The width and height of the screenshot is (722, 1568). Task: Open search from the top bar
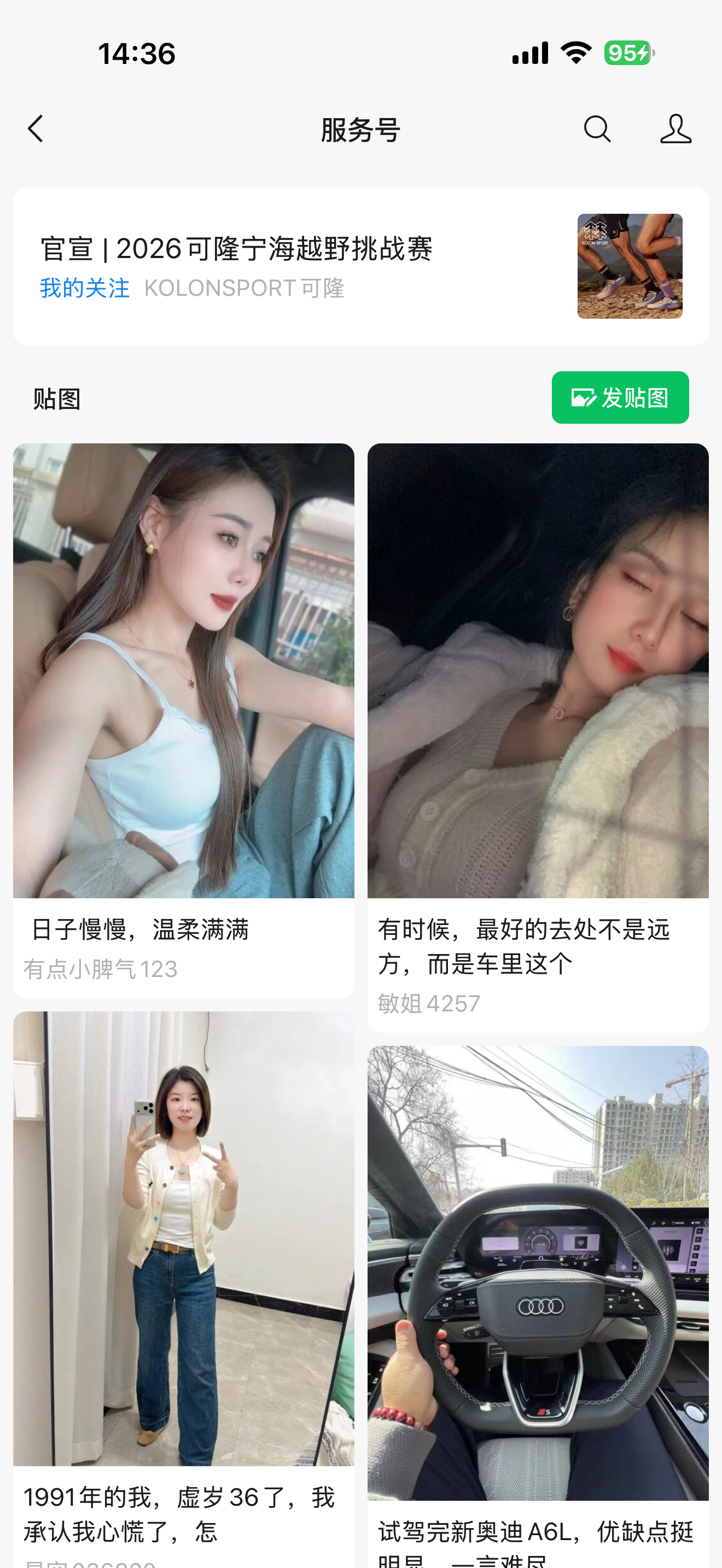click(x=597, y=128)
